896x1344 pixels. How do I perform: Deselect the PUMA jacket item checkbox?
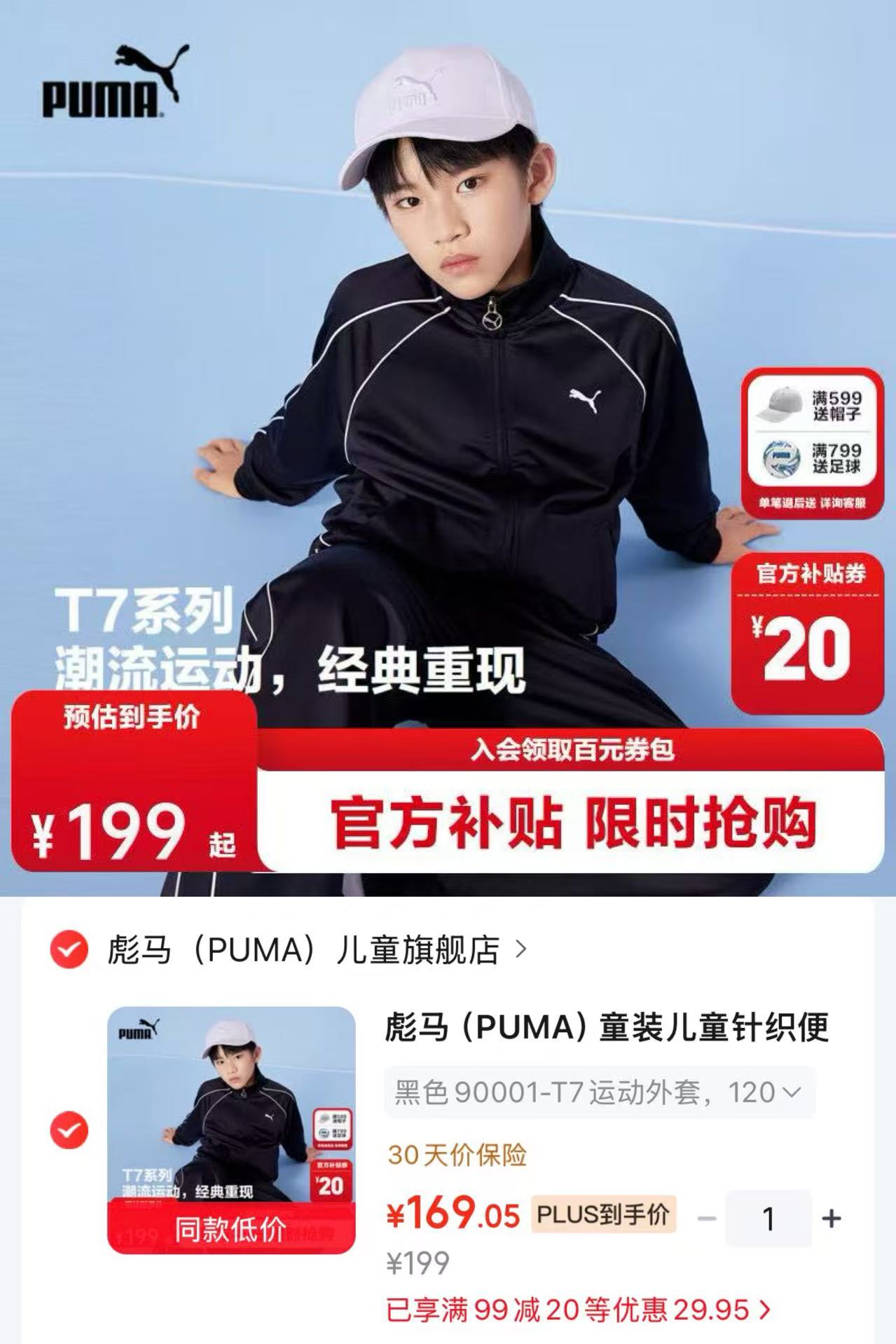(69, 1130)
